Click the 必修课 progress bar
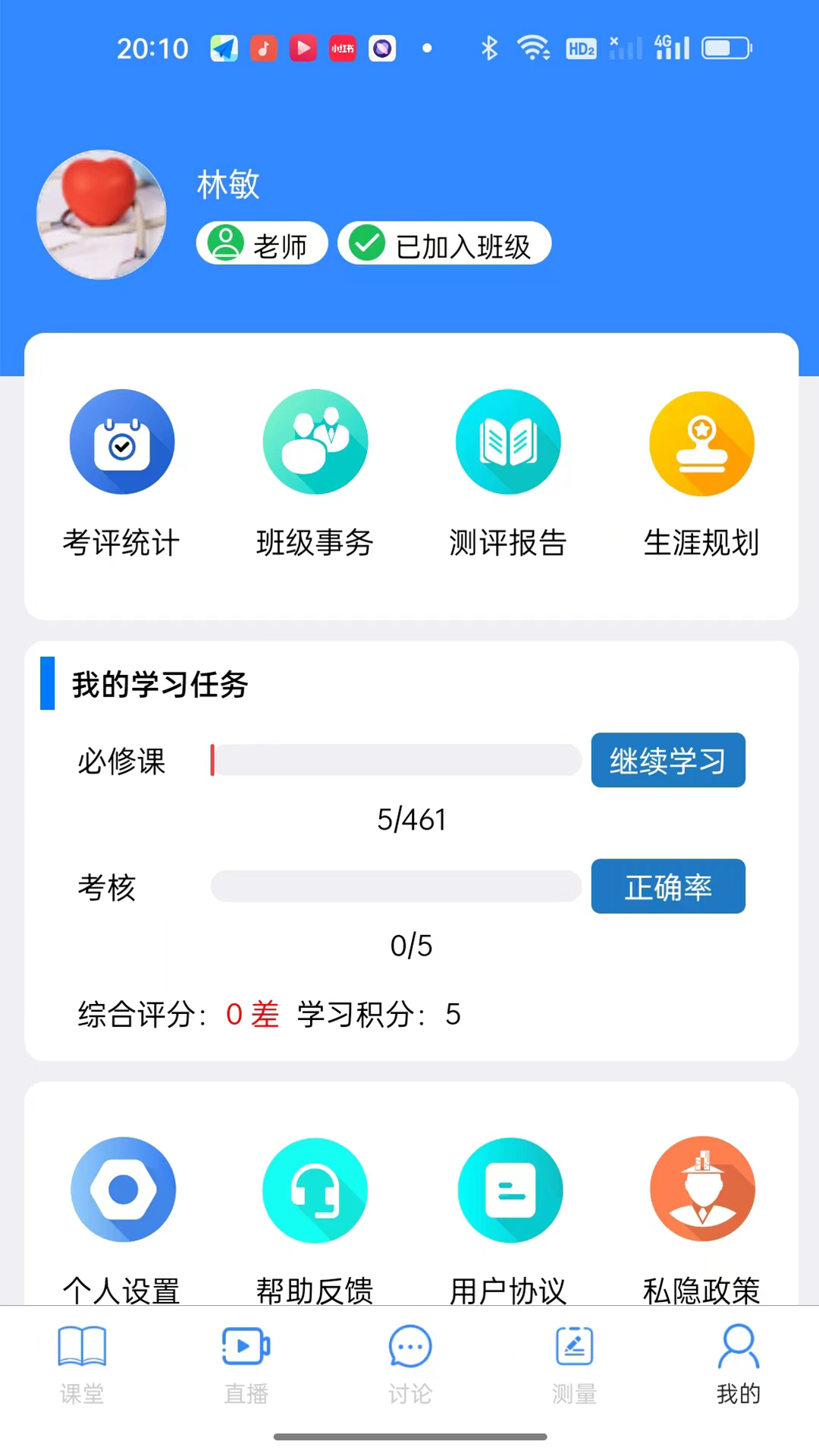The height and width of the screenshot is (1456, 819). pyautogui.click(x=396, y=761)
